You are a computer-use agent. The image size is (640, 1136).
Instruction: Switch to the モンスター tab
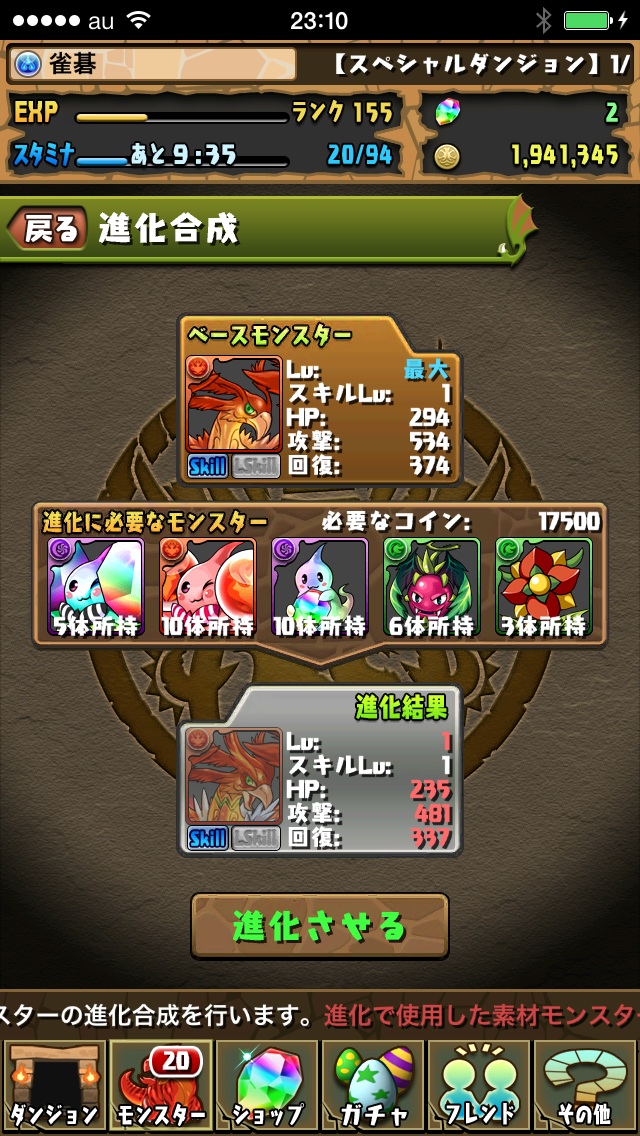(159, 1087)
